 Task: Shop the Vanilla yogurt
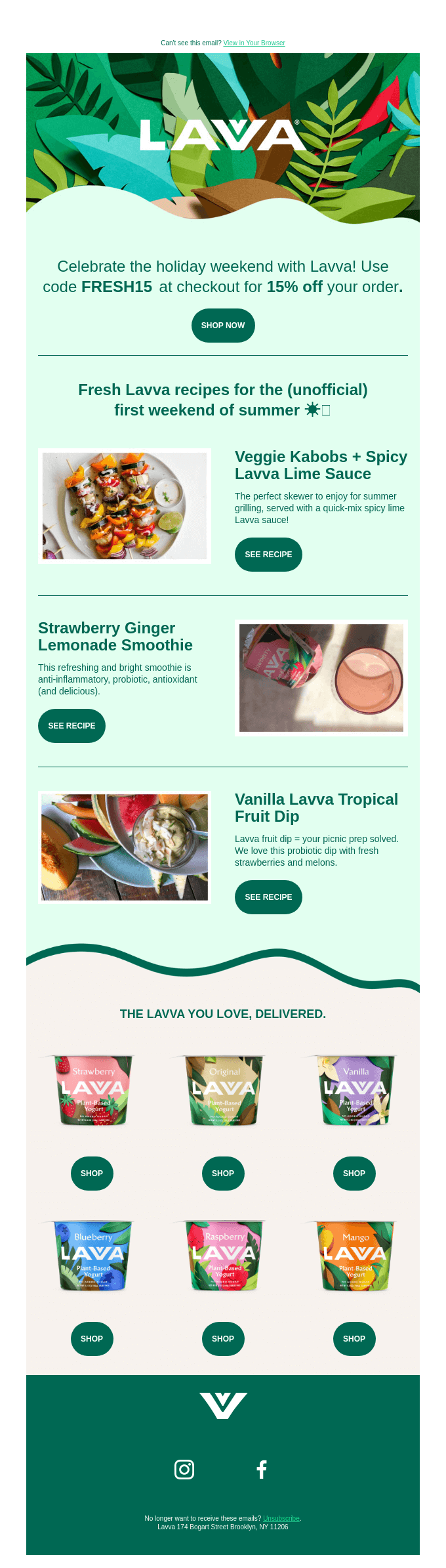coord(354,1174)
